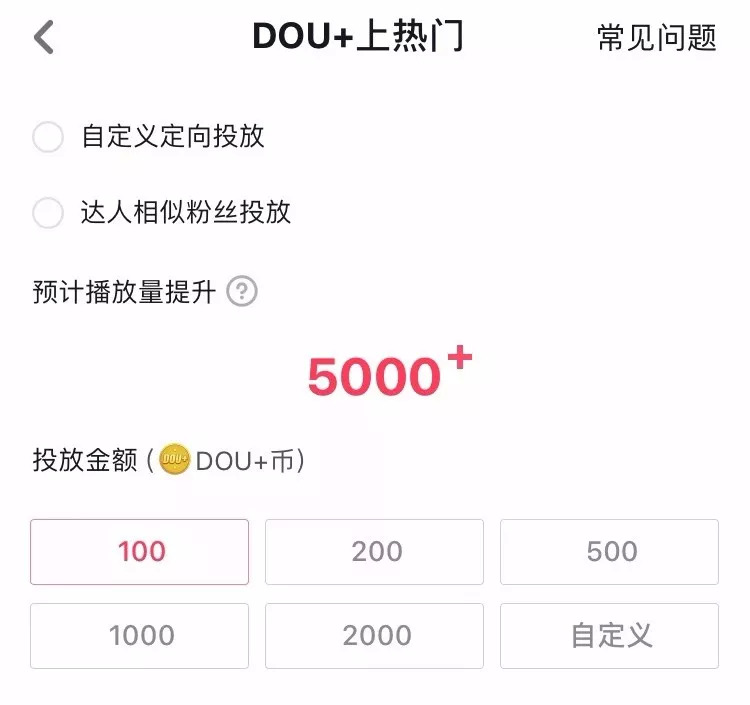Open 常见问题 help link
Viewport: 750px width, 705px height.
click(x=656, y=38)
